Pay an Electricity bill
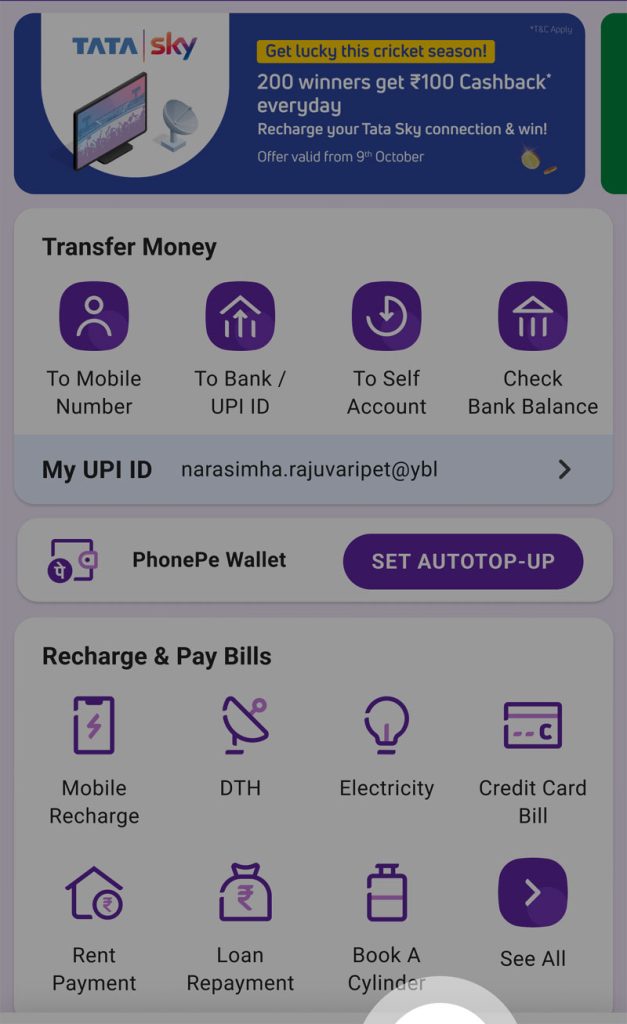 (387, 727)
